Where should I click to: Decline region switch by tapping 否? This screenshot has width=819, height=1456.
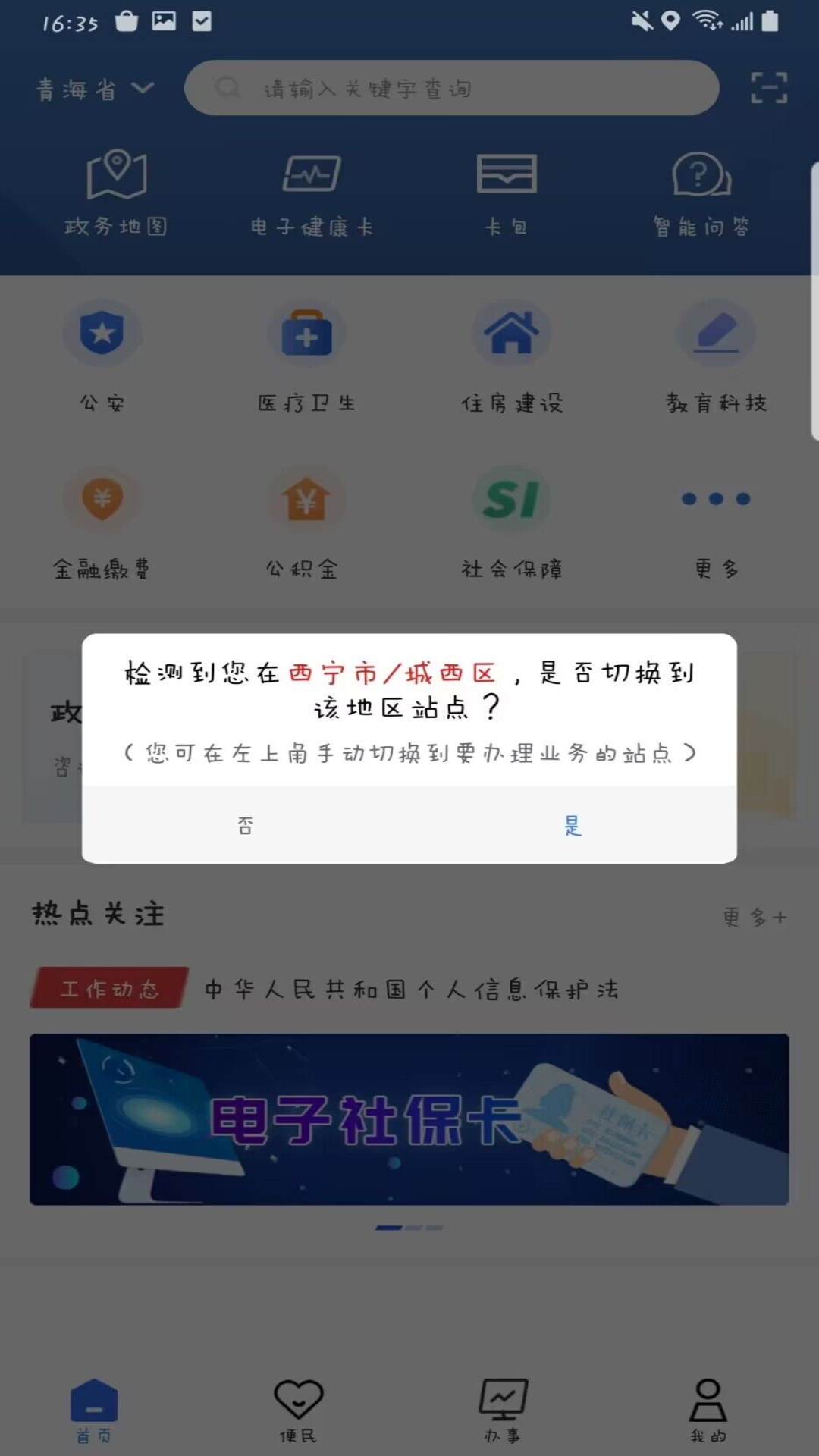(245, 827)
